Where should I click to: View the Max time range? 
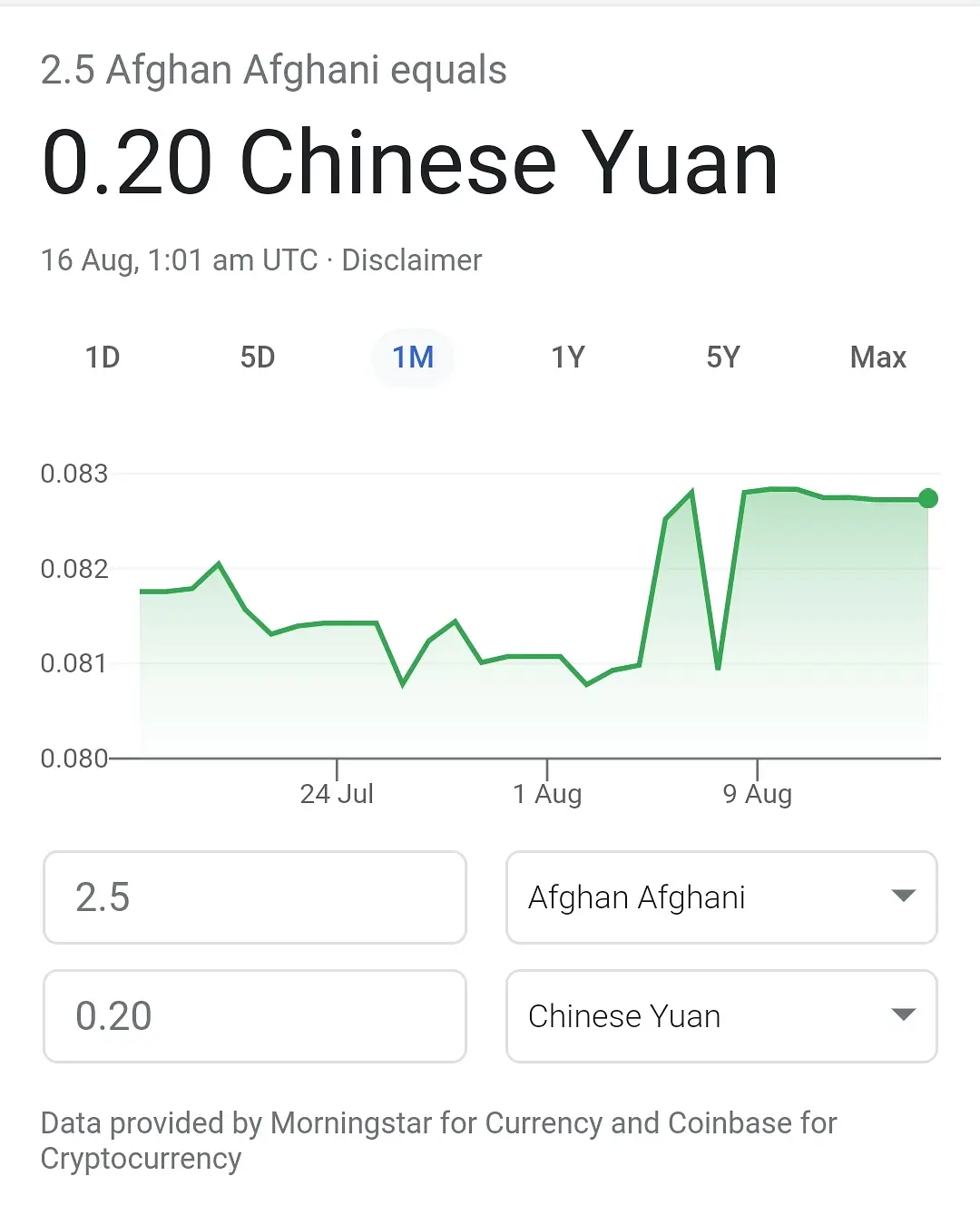coord(877,358)
